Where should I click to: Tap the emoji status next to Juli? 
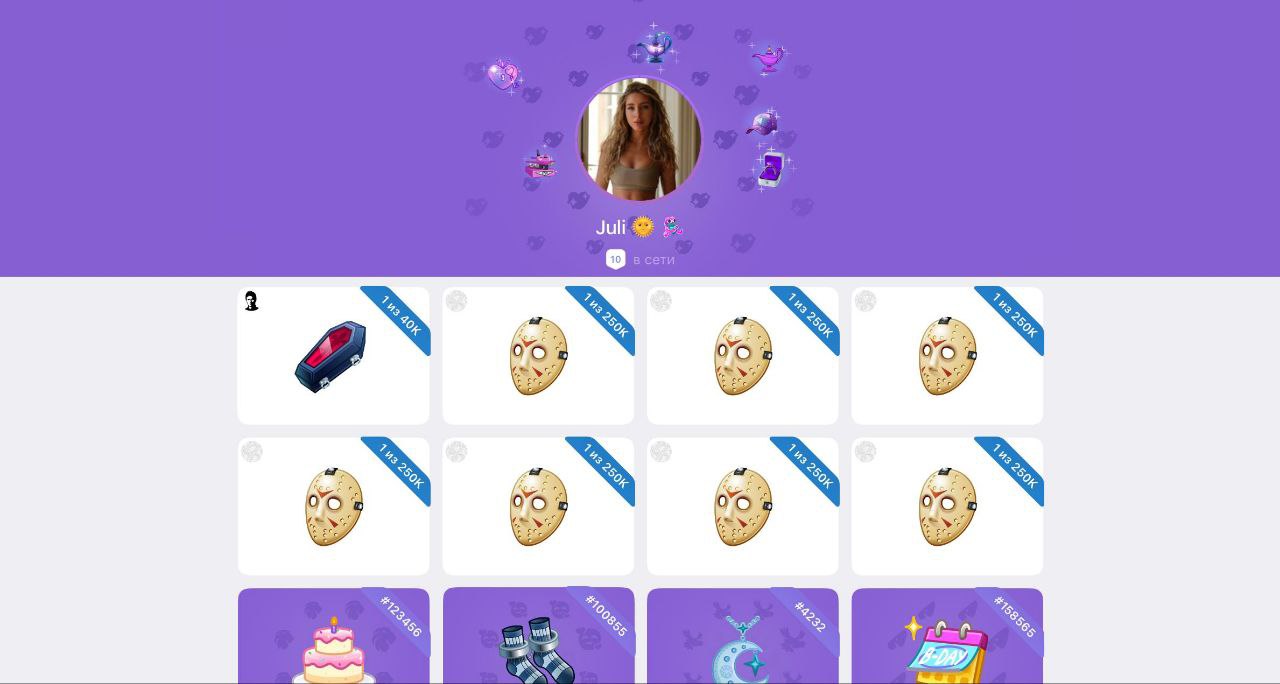672,227
